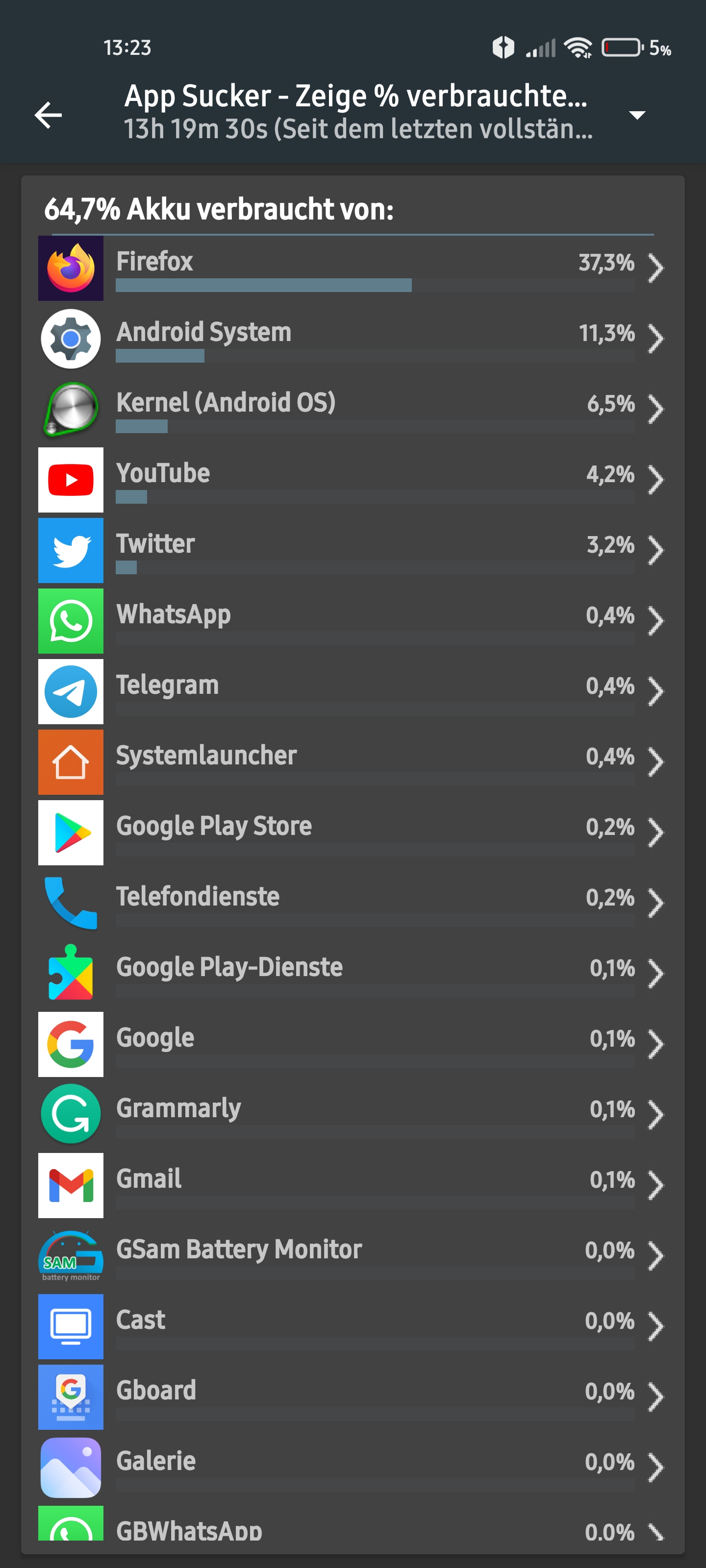The image size is (706, 1568).
Task: Show YouTube battery consumption details
Action: pyautogui.click(x=353, y=480)
